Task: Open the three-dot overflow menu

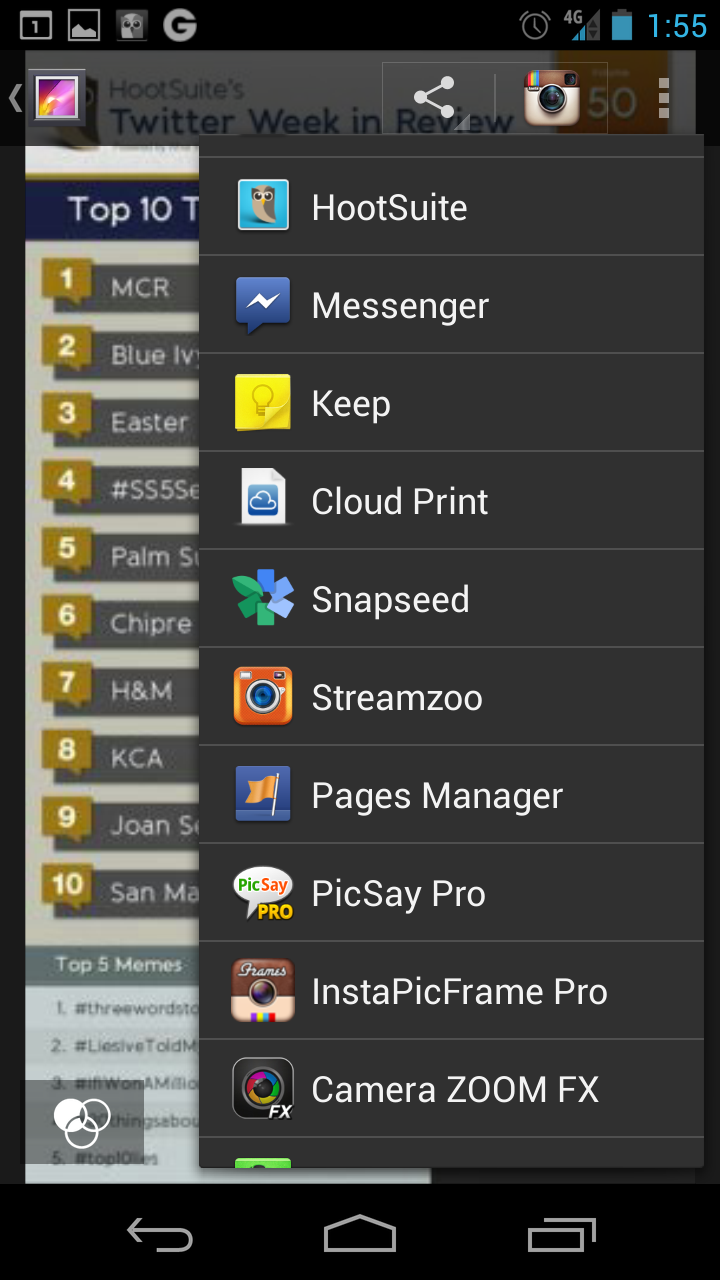Action: tap(663, 99)
